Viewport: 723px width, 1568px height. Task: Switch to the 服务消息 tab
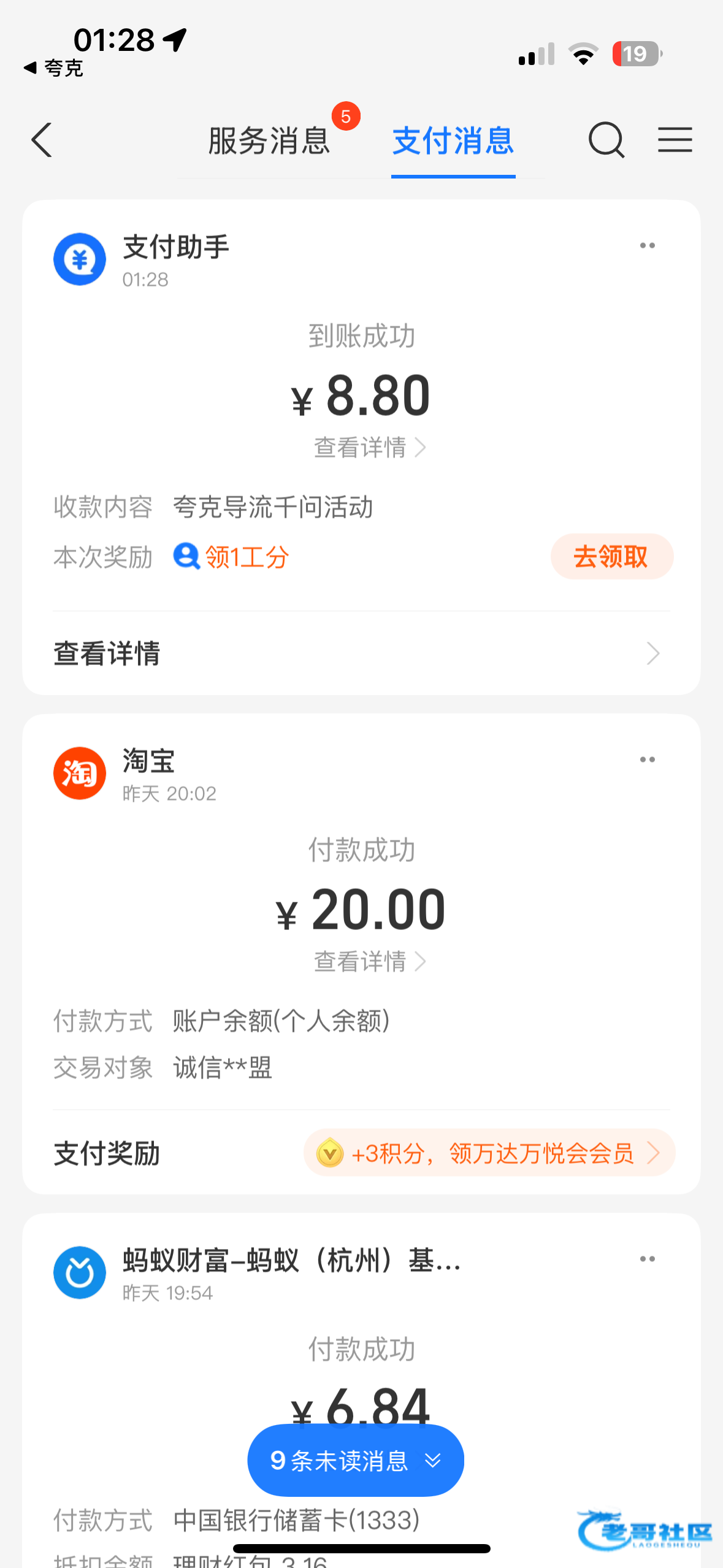pos(269,141)
